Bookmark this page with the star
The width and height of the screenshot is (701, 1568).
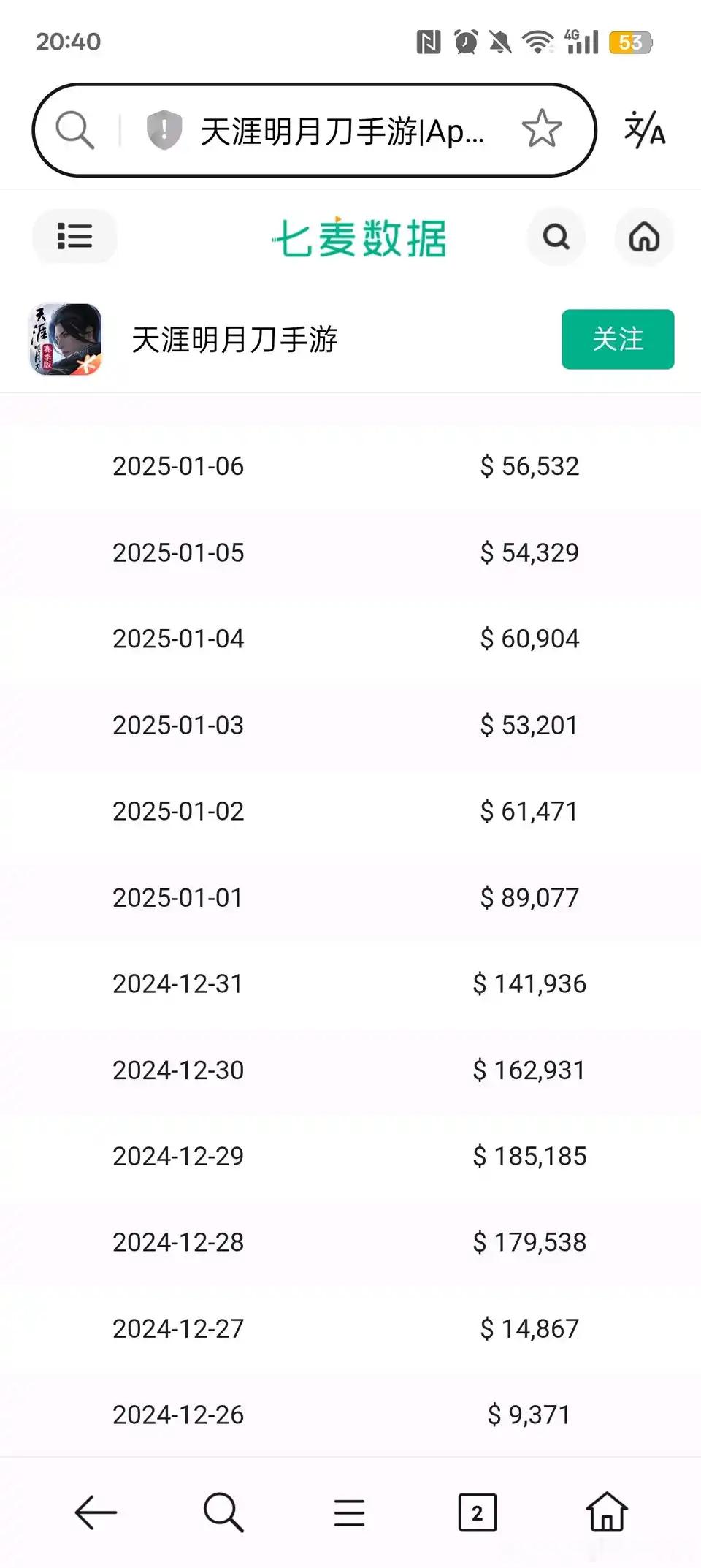tap(542, 129)
